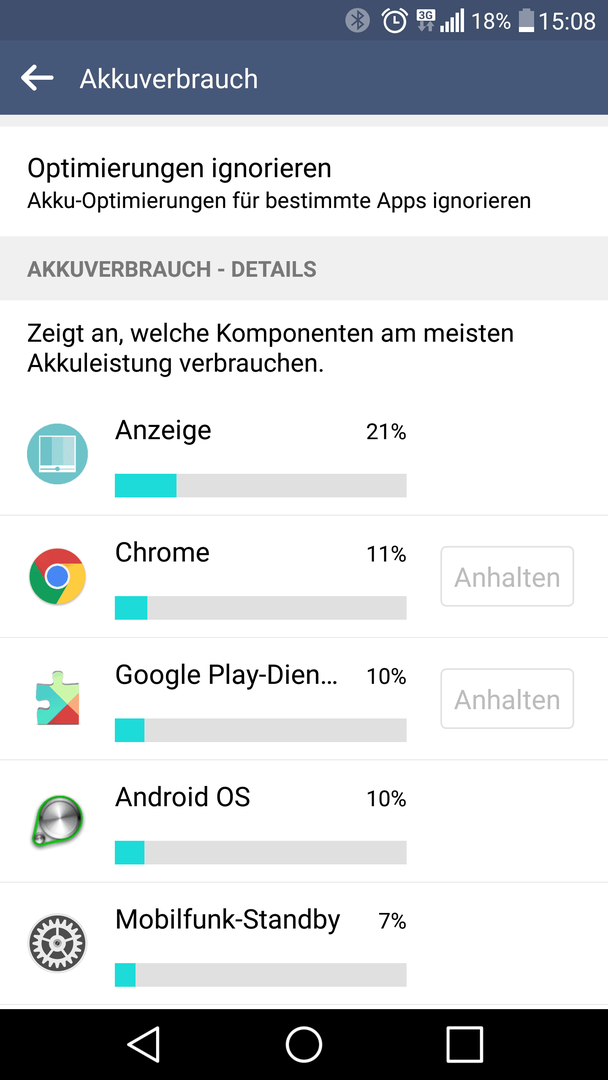Screen dimensions: 608x1080
Task: Open Anzeige battery usage details
Action: (304, 454)
